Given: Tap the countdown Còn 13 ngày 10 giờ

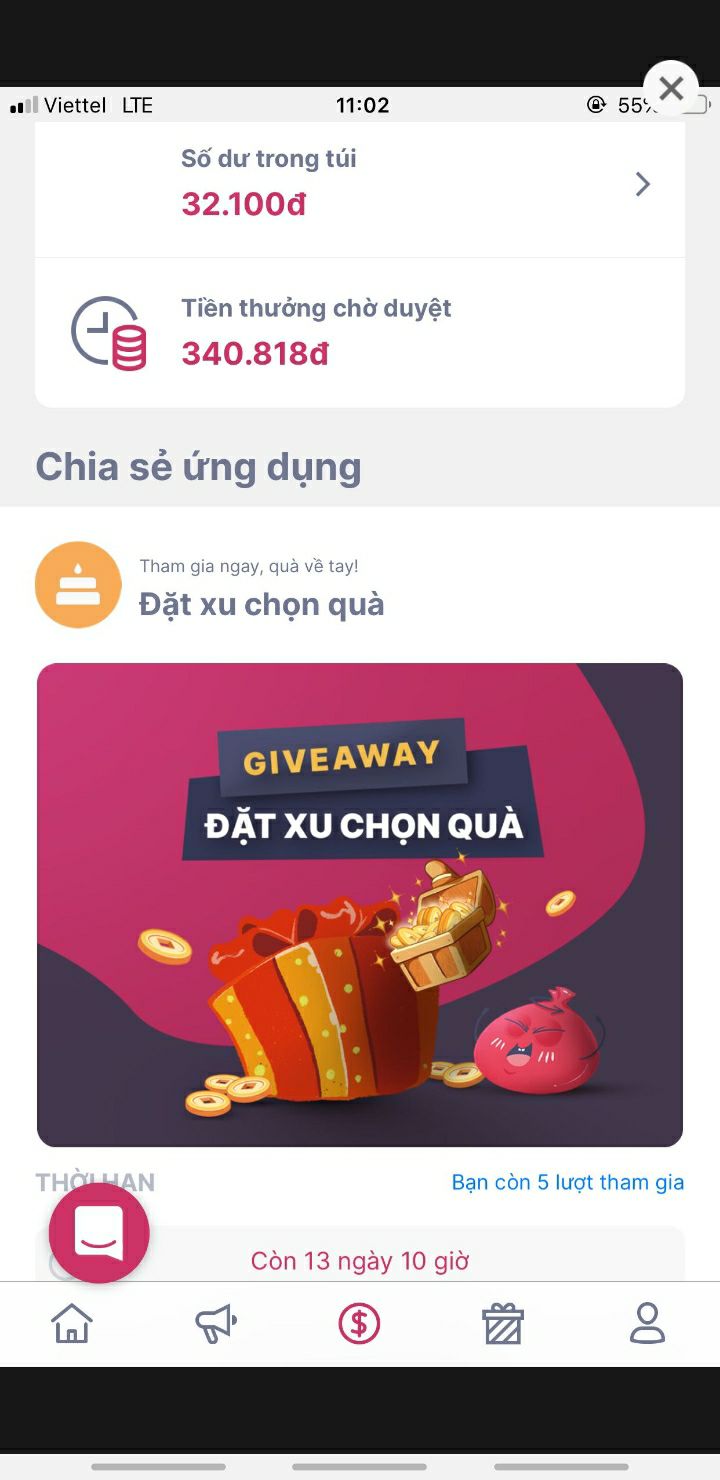Looking at the screenshot, I should pos(358,1260).
